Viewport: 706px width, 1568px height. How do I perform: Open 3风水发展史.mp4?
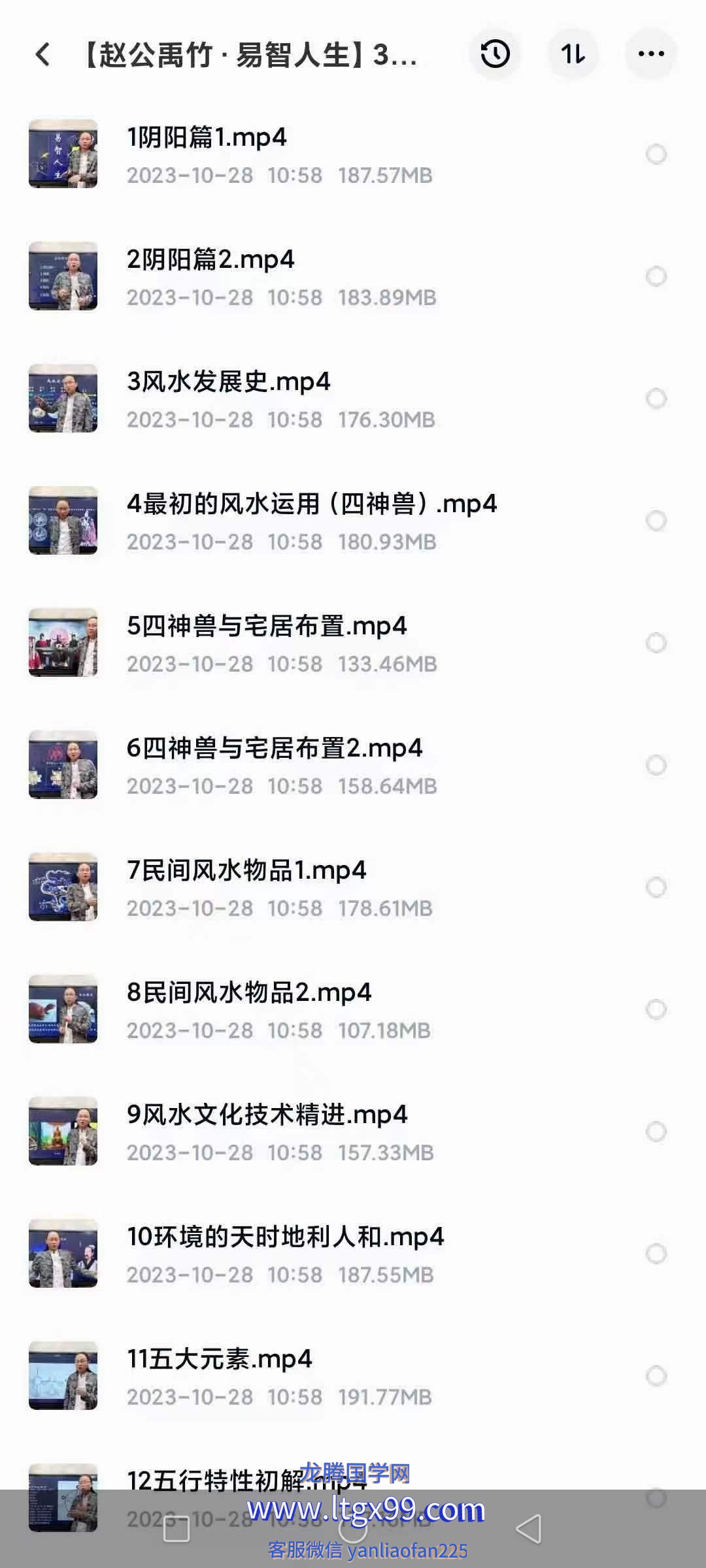[x=228, y=382]
